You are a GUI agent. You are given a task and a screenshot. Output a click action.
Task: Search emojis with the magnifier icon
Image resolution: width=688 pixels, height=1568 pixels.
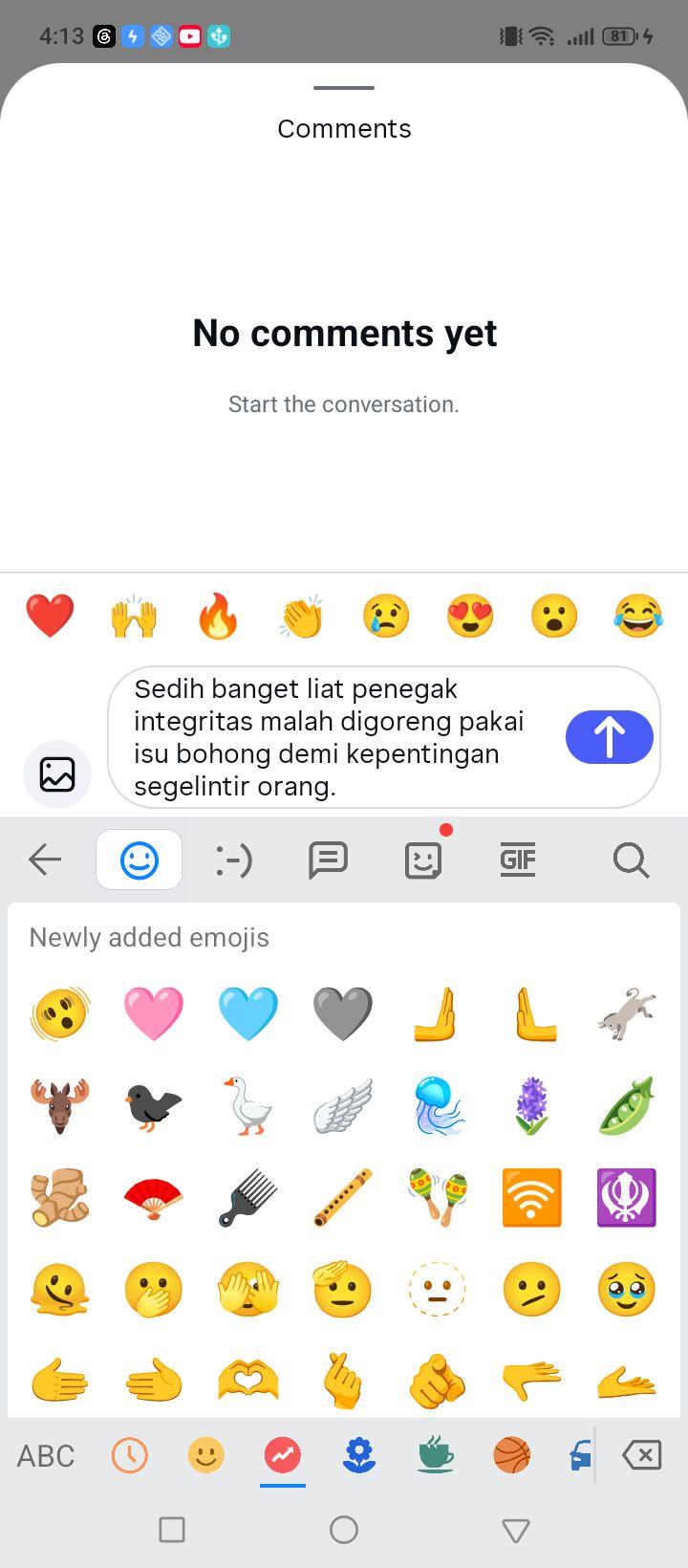pos(631,860)
